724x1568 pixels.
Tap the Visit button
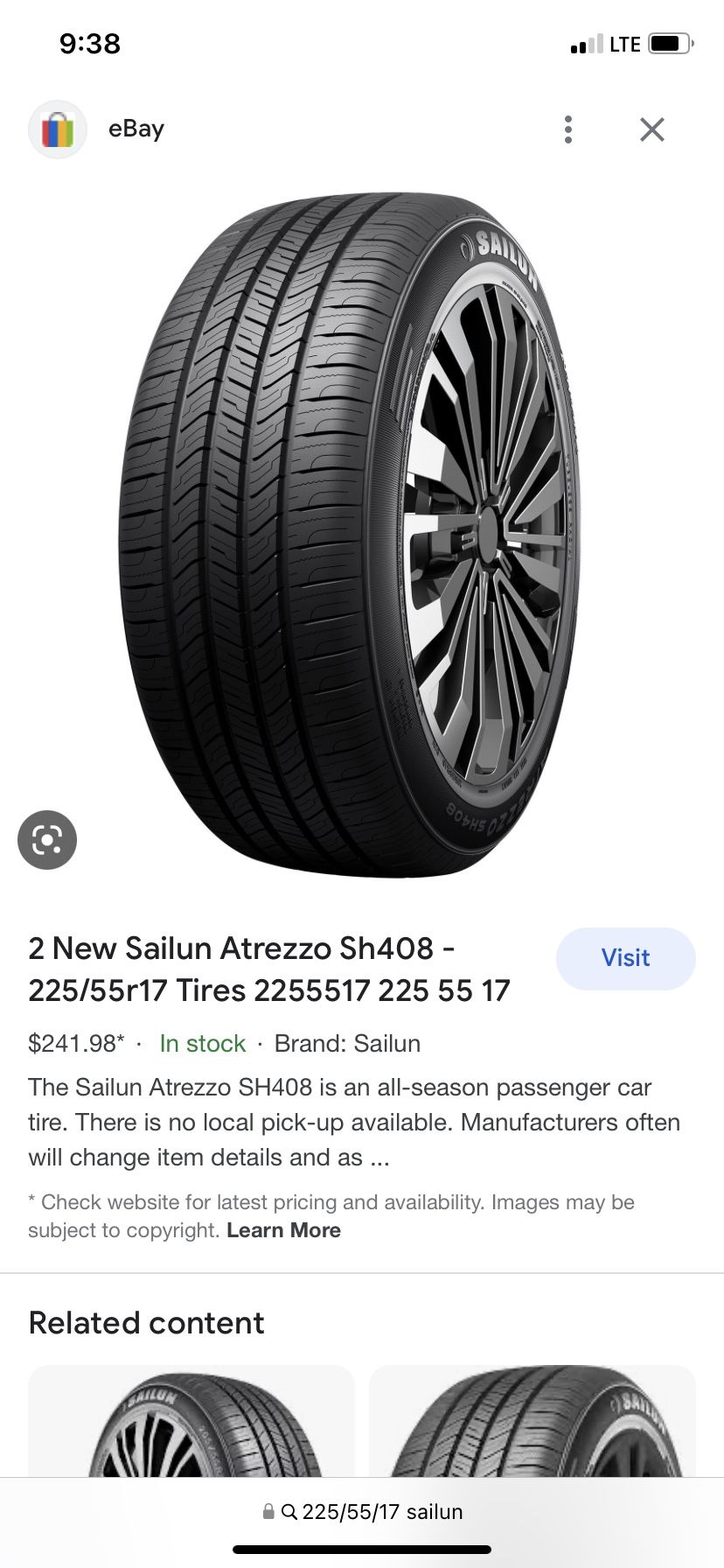[x=625, y=958]
